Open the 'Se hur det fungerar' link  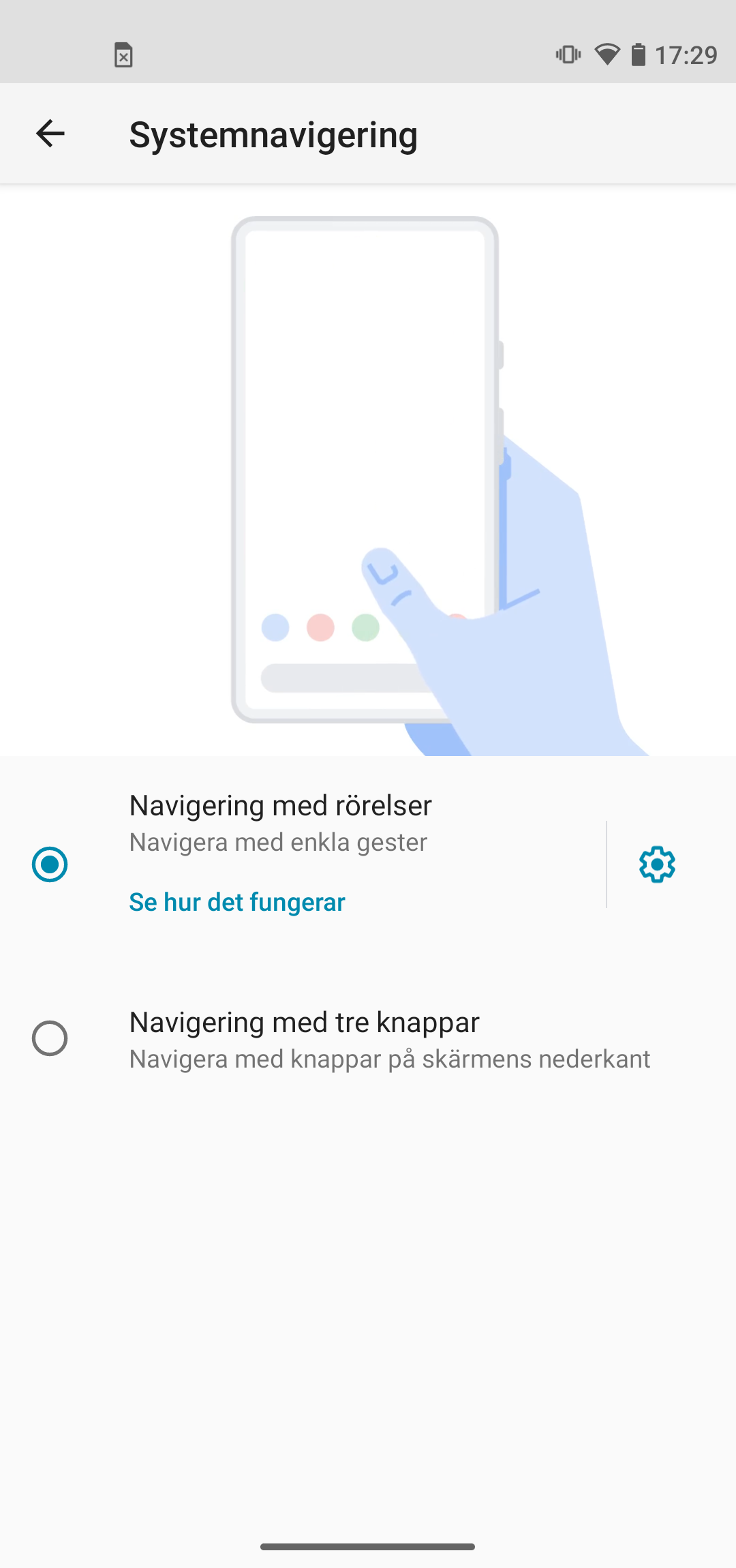(x=237, y=902)
